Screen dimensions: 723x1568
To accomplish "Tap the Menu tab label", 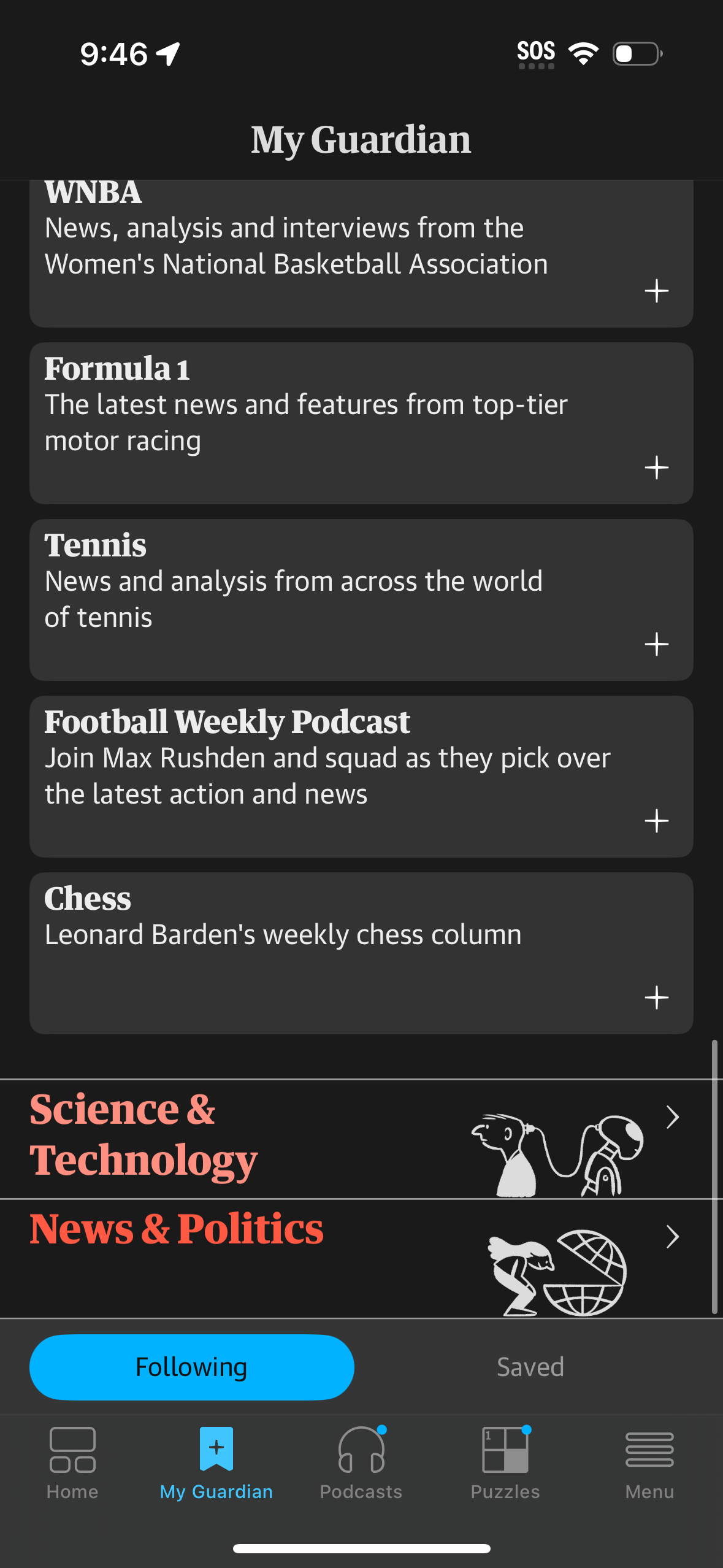I will [649, 1492].
